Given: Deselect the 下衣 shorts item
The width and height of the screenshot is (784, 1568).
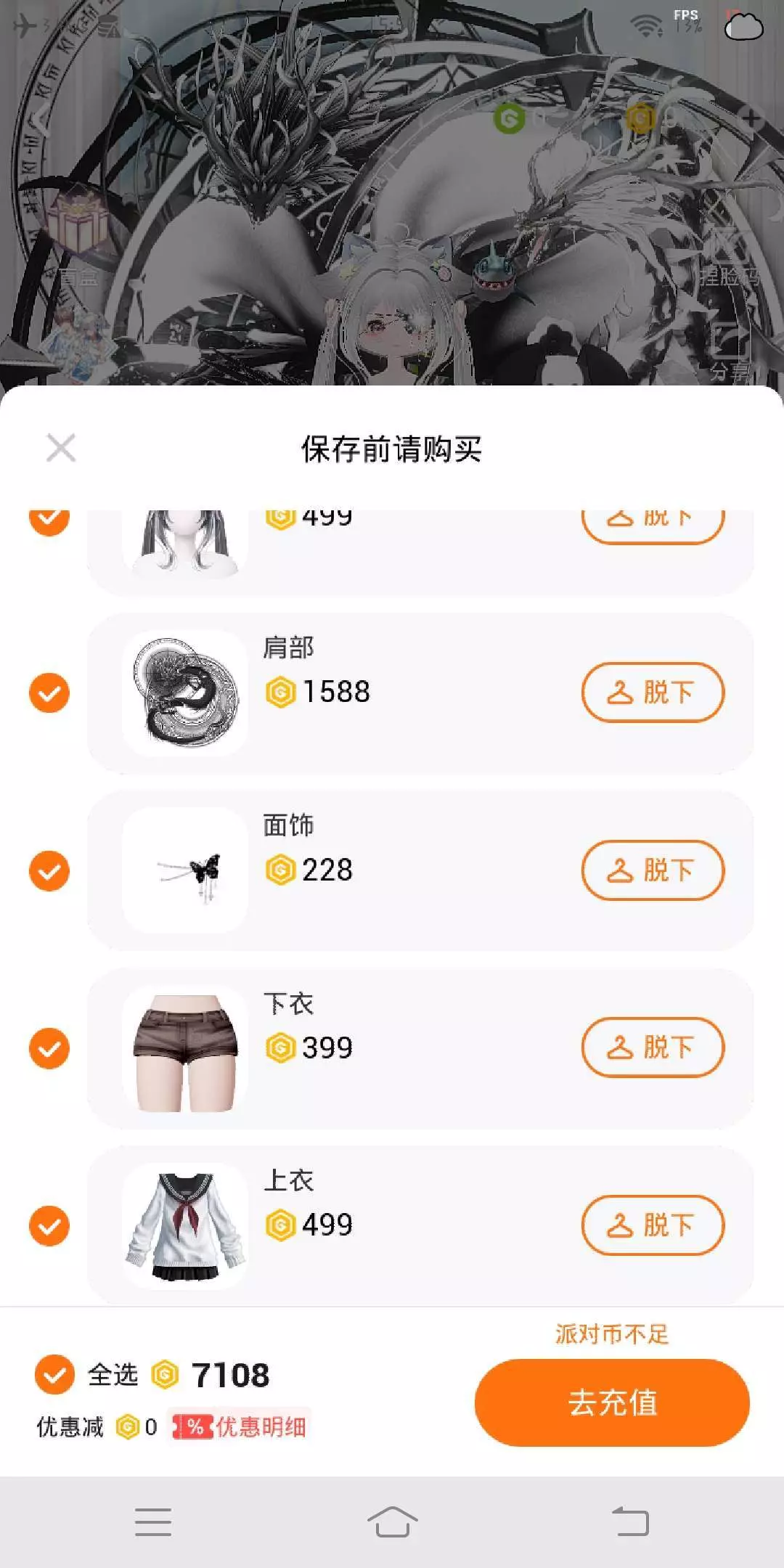Looking at the screenshot, I should (x=49, y=1048).
